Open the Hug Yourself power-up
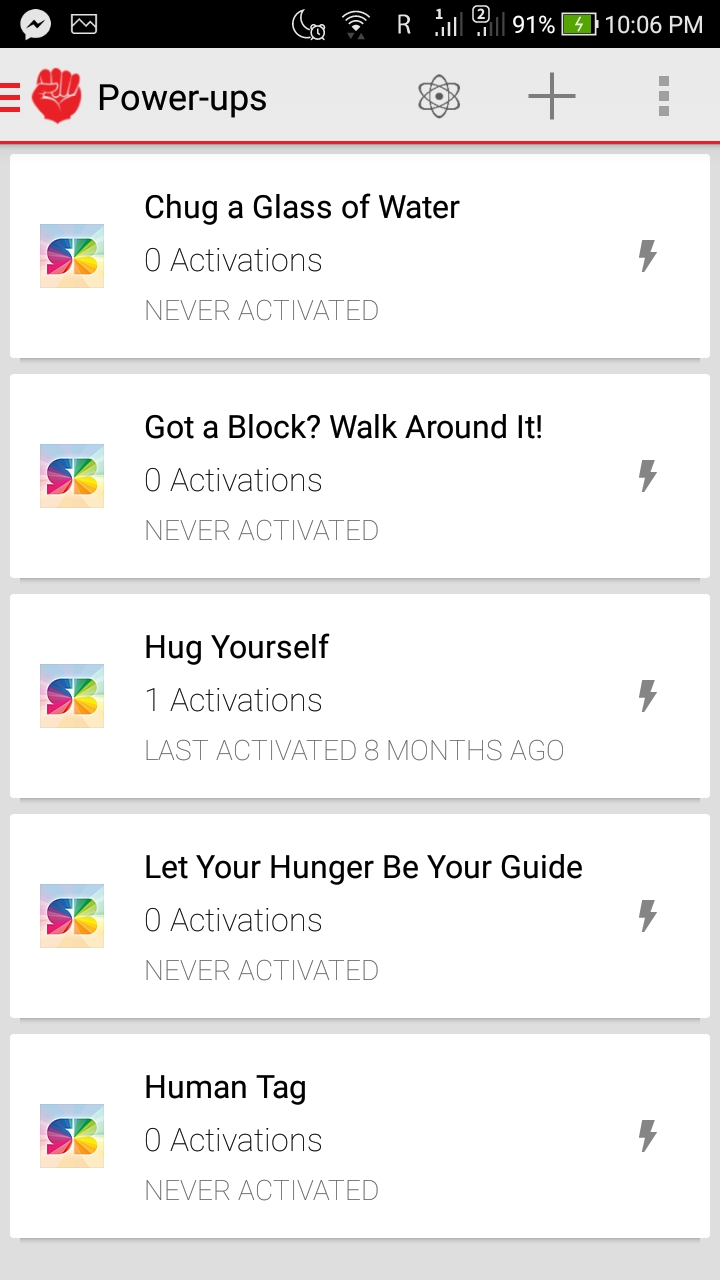Viewport: 720px width, 1280px height. pyautogui.click(x=237, y=647)
